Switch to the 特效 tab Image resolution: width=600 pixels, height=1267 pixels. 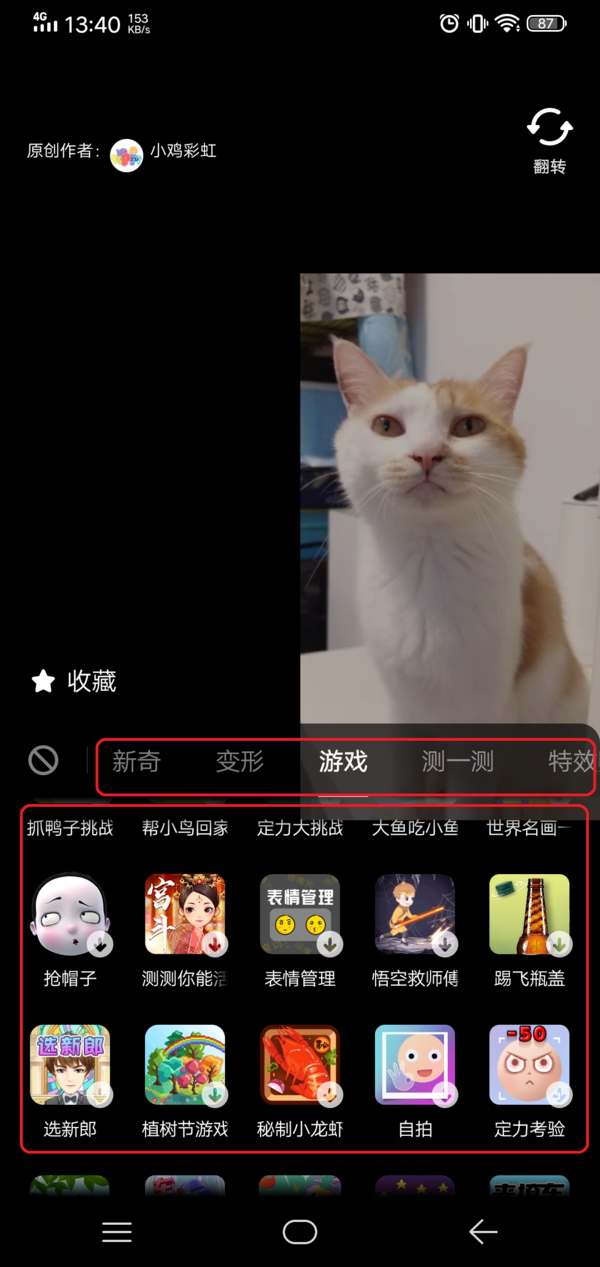pyautogui.click(x=570, y=762)
